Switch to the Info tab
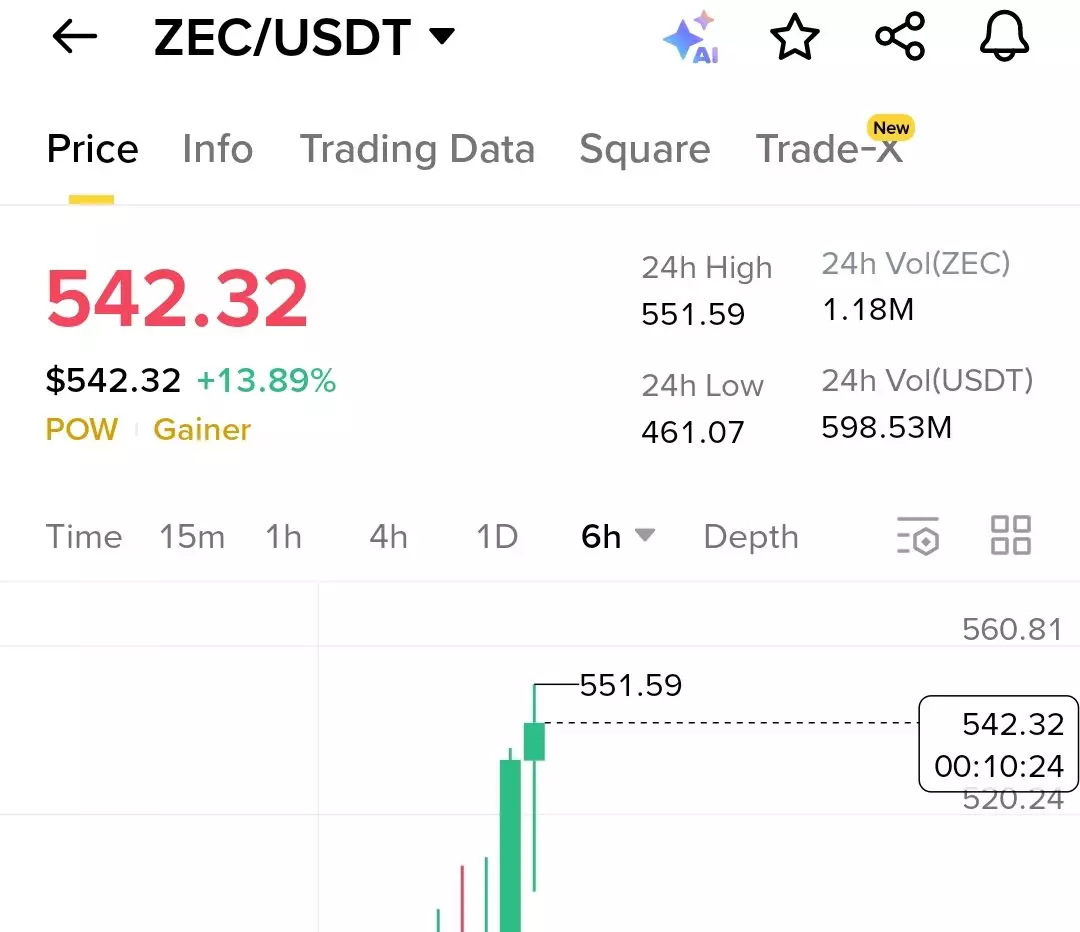 (x=217, y=150)
